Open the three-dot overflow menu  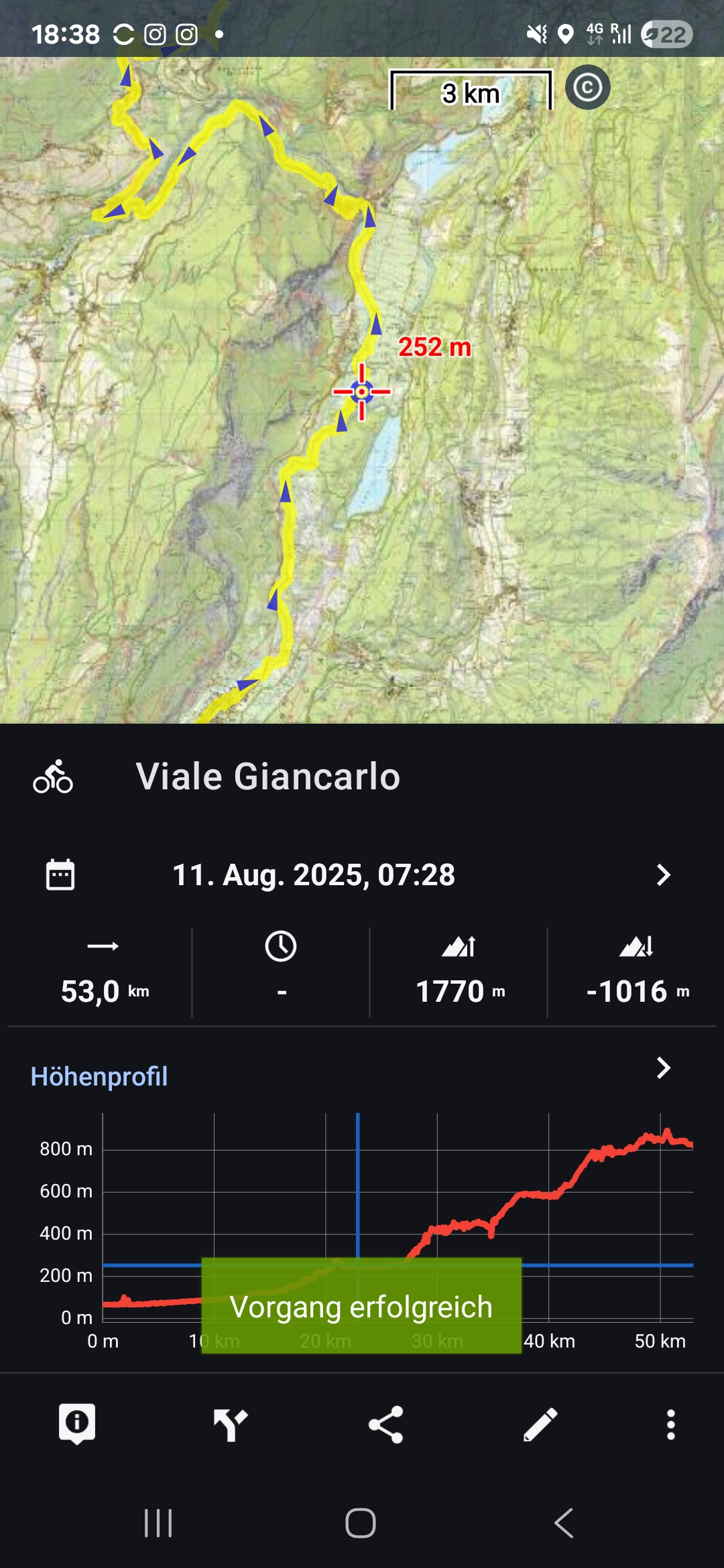pyautogui.click(x=670, y=1424)
